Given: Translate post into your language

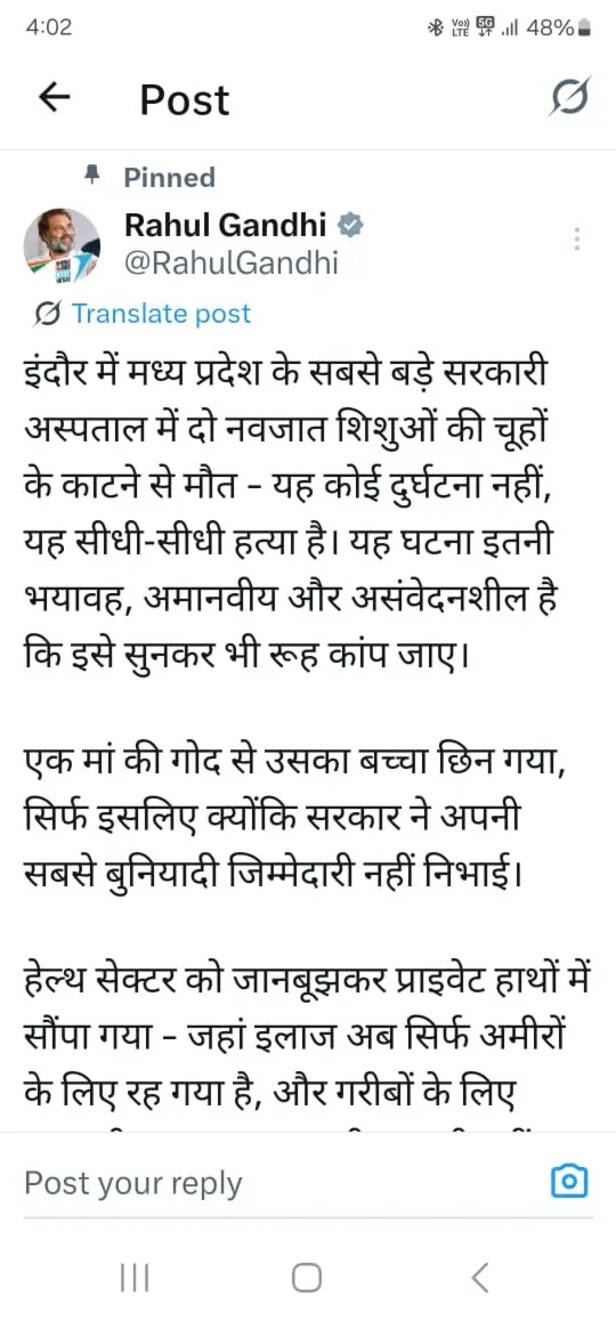Looking at the screenshot, I should [160, 314].
